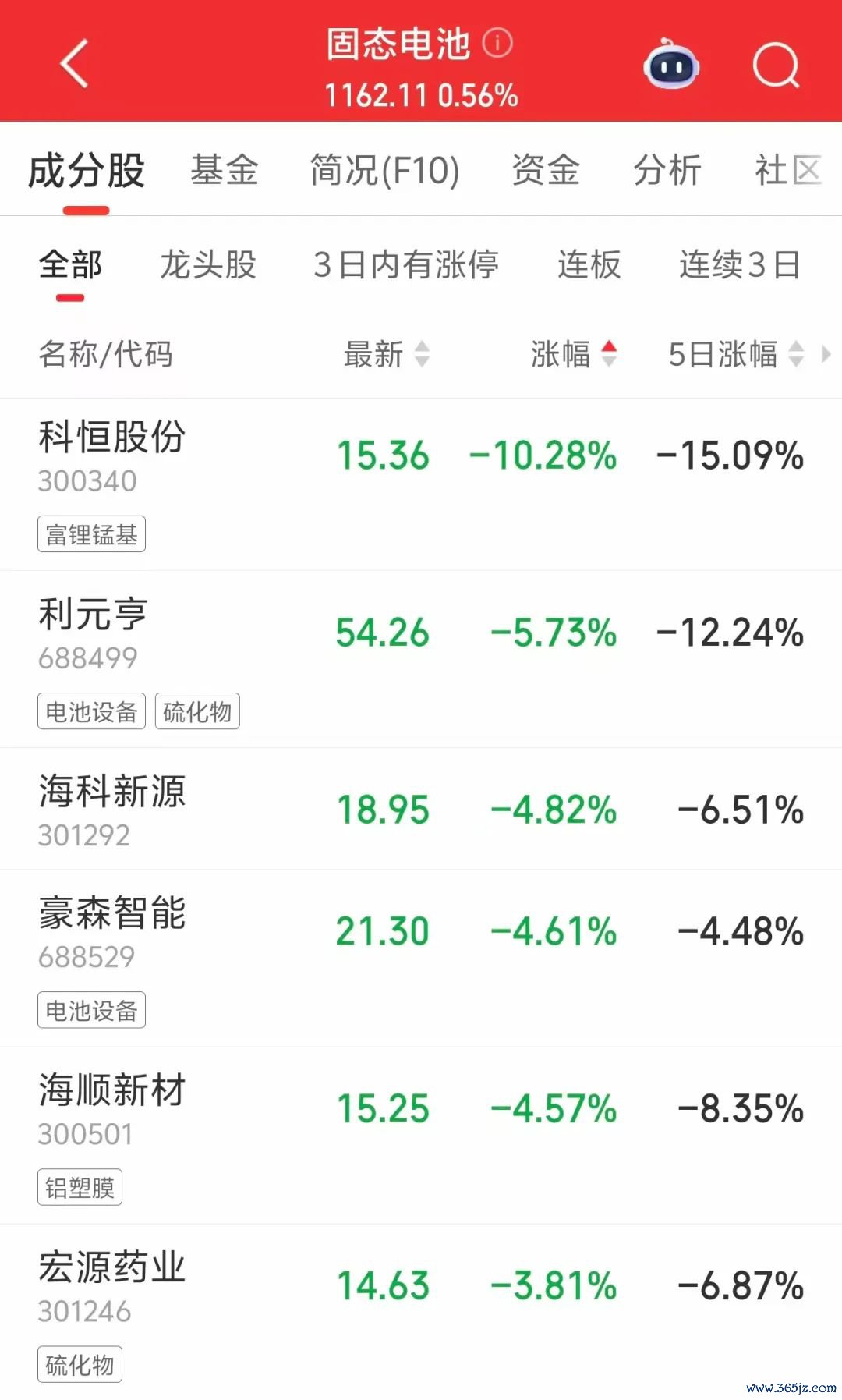Screen dimensions: 842x1400
Task: Sort the list by 最新 price
Action: point(387,354)
